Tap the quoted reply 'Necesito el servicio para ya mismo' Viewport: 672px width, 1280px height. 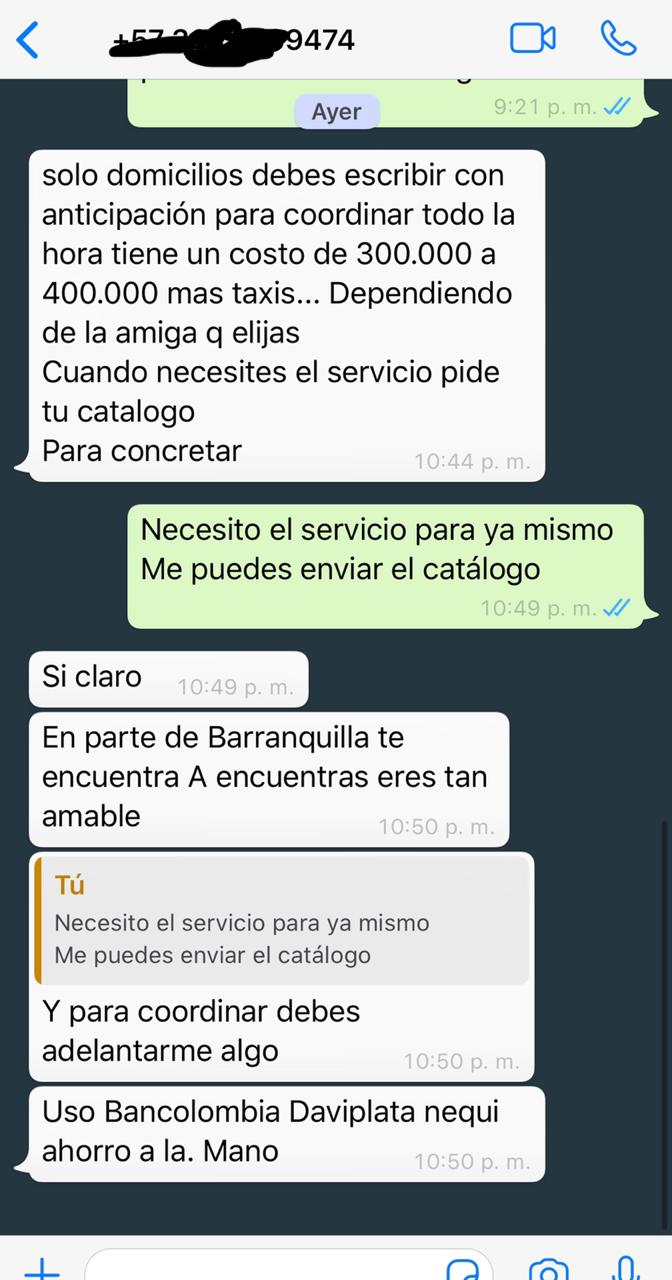[281, 921]
